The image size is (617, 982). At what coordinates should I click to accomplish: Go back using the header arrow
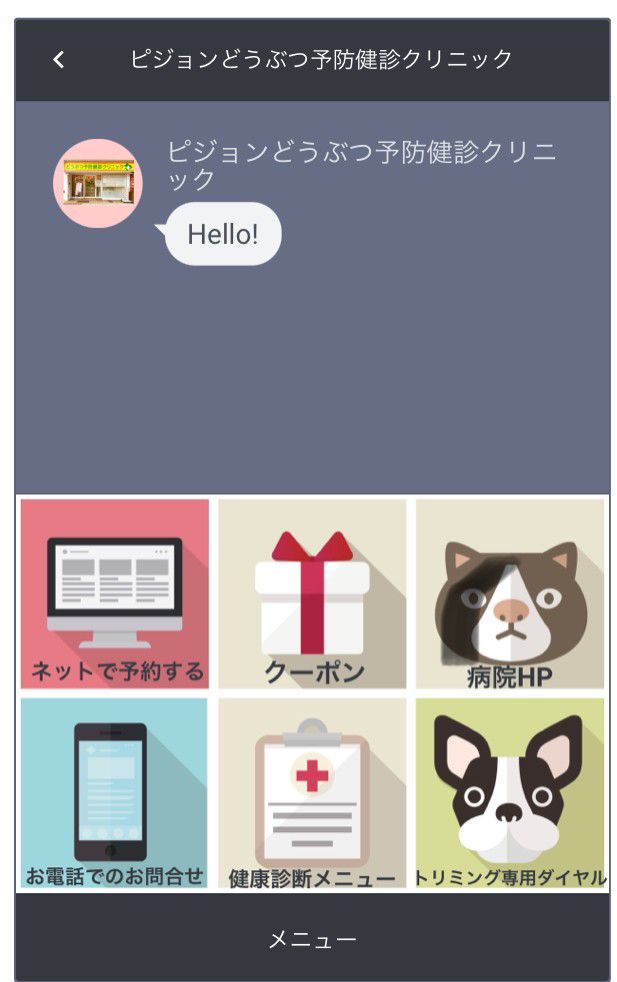point(59,60)
